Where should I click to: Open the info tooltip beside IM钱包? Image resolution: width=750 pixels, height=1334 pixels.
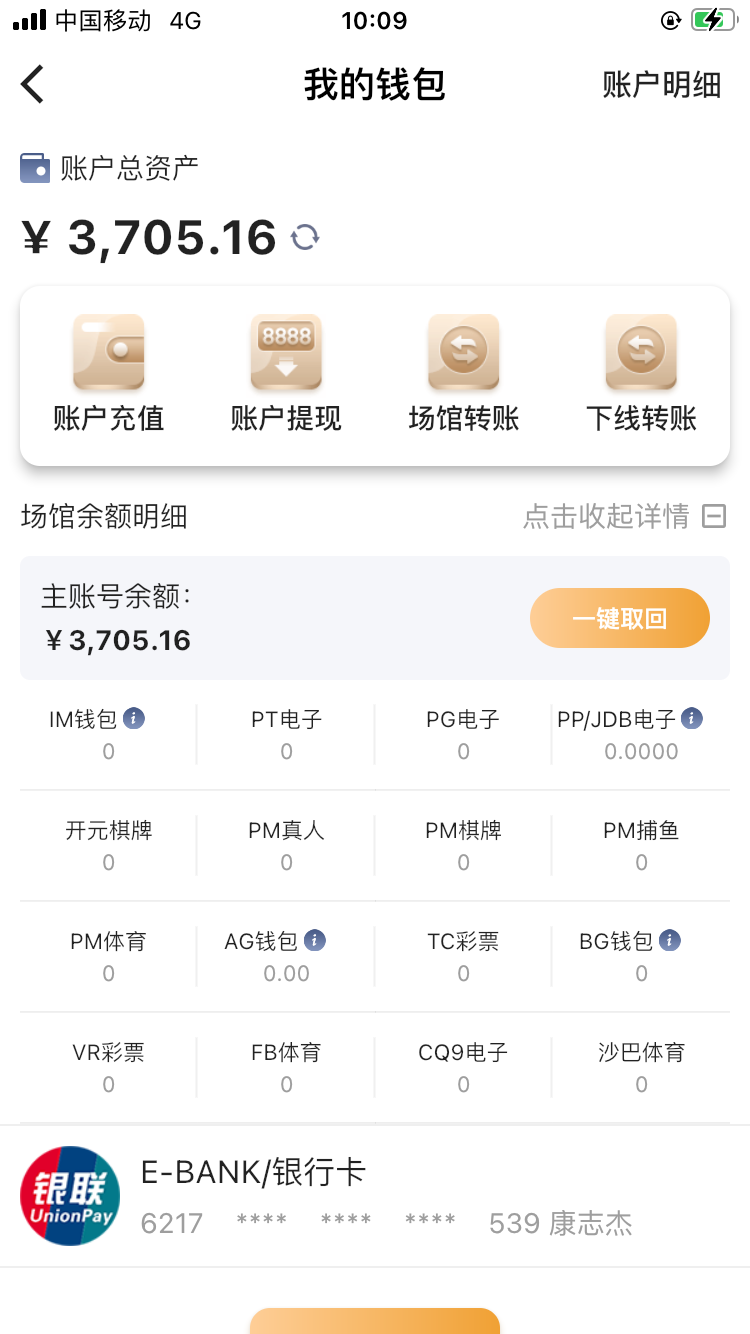click(136, 717)
